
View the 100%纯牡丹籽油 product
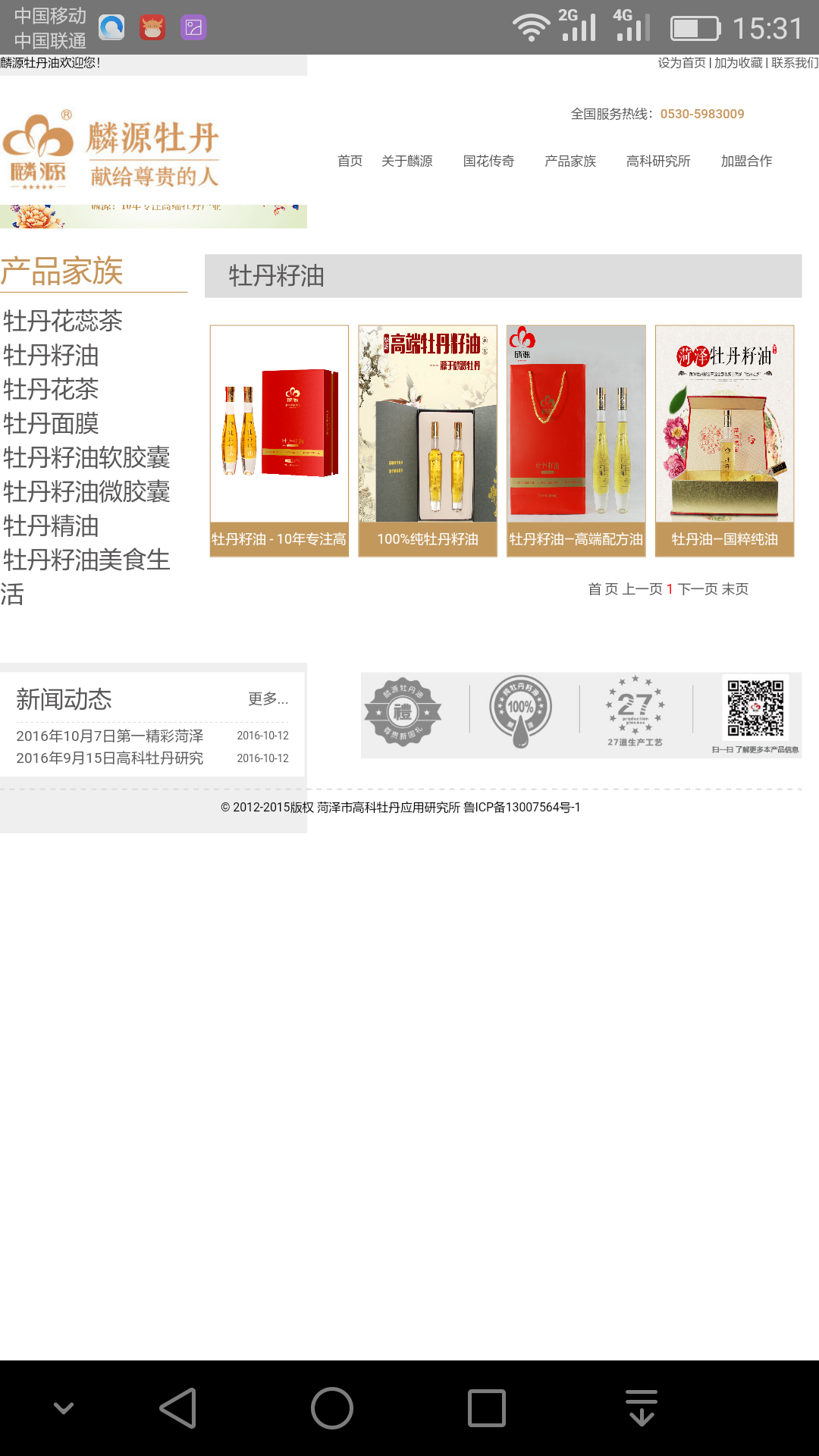(428, 441)
